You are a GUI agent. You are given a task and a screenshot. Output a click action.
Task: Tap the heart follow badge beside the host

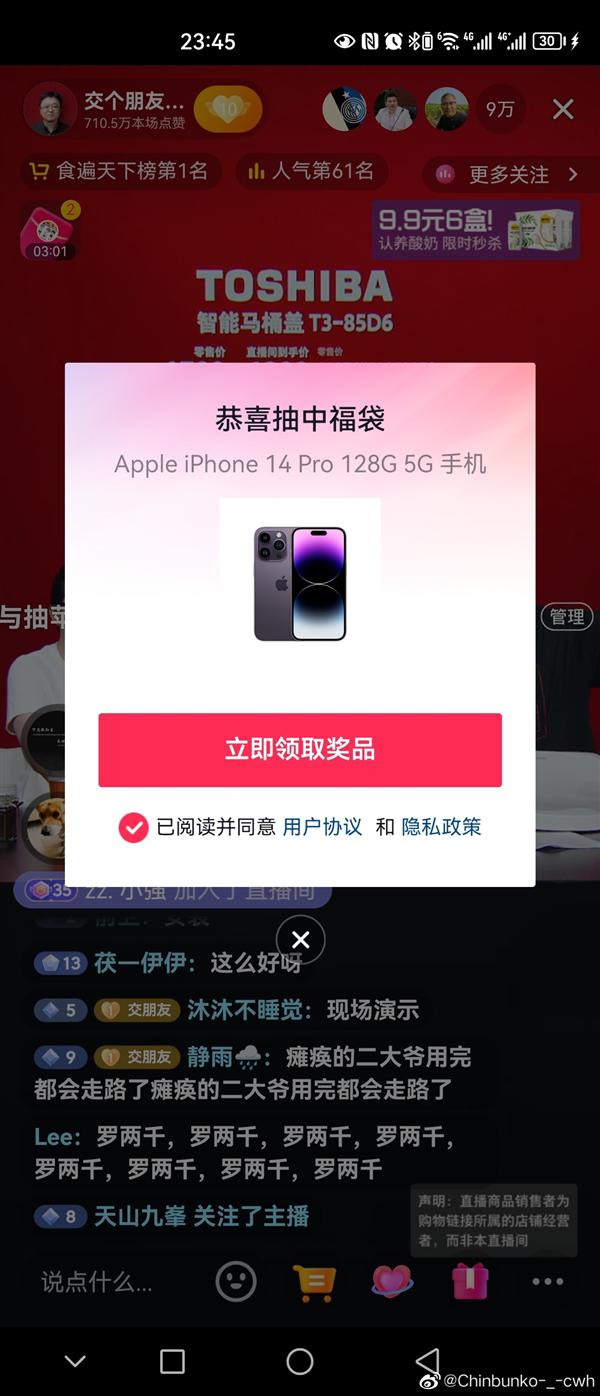tap(227, 109)
